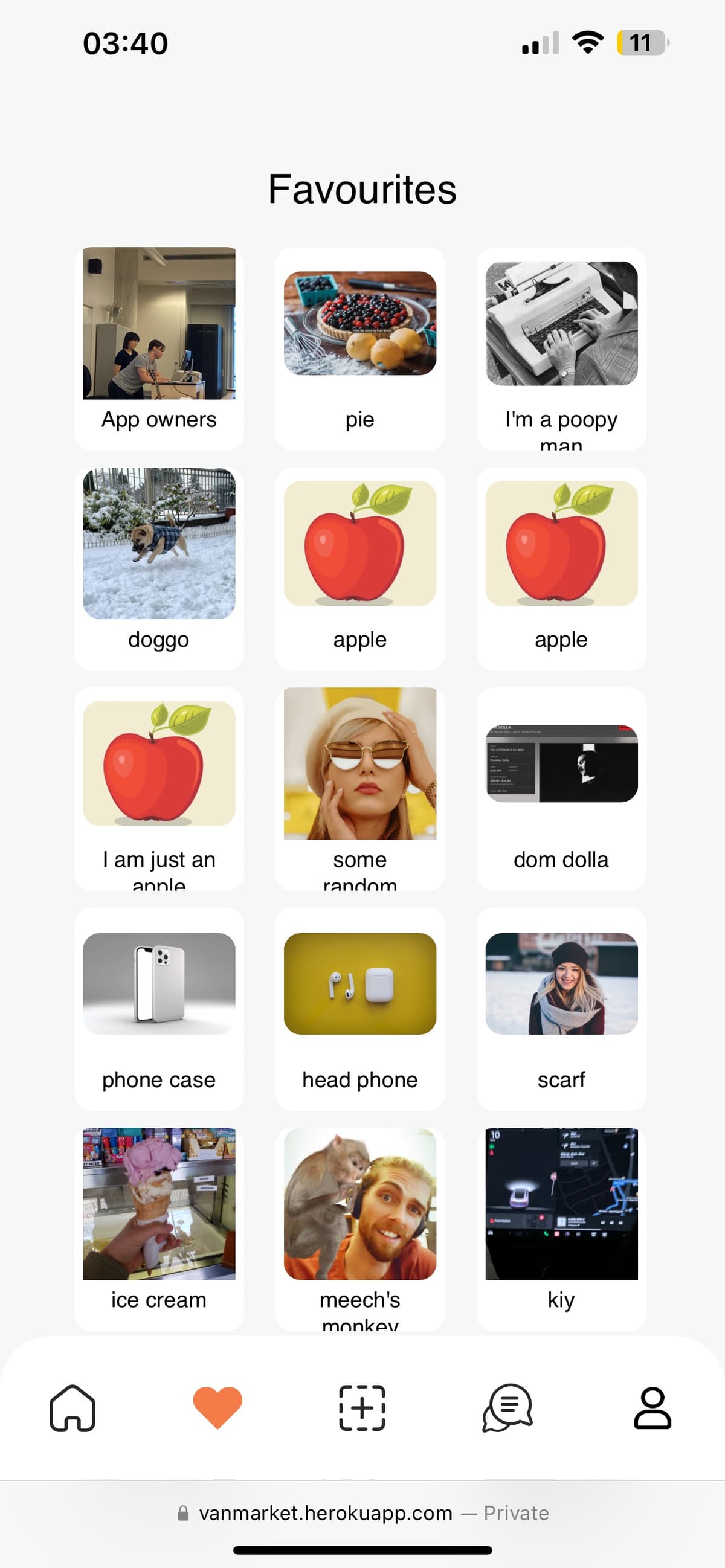
Task: Go to the home tab
Action: pyautogui.click(x=72, y=1407)
